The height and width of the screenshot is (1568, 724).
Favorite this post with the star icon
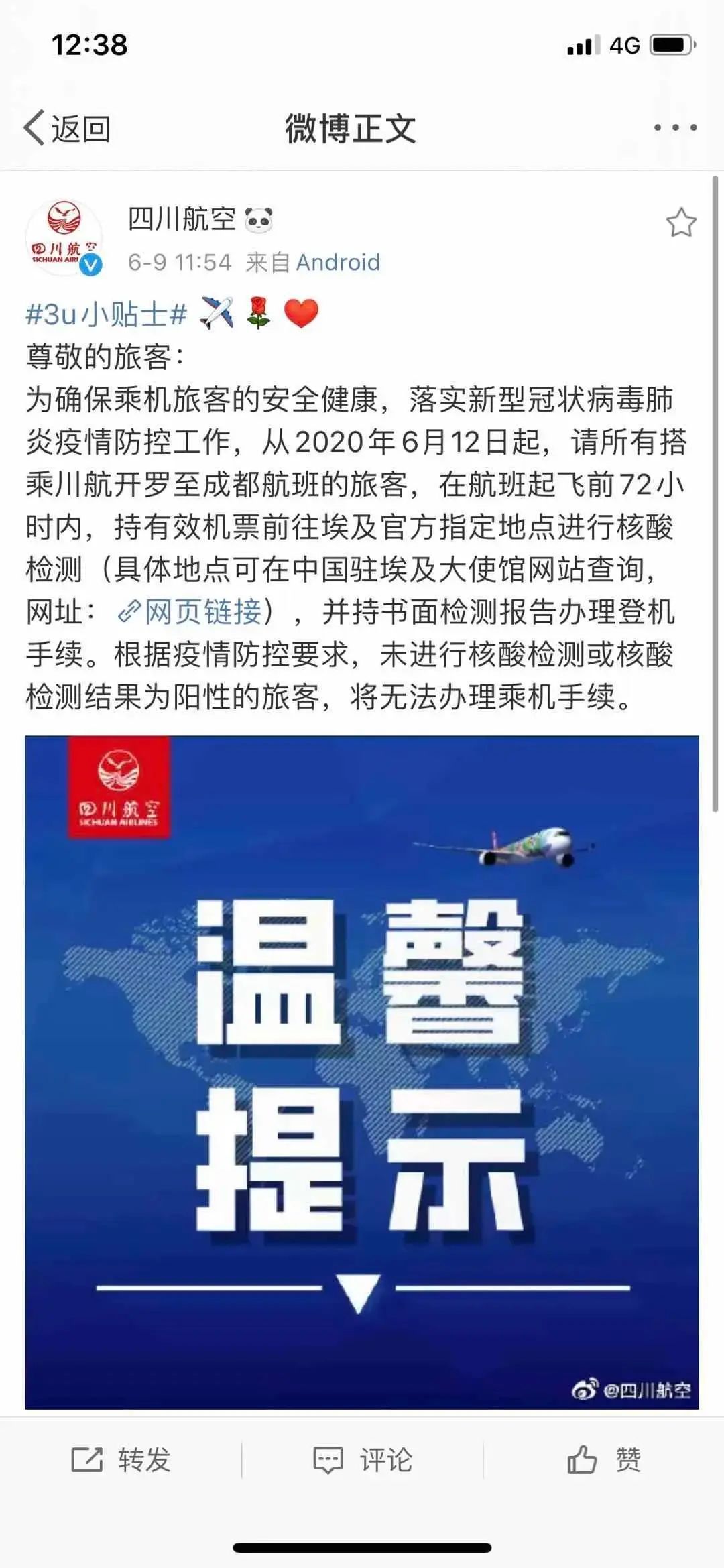click(681, 223)
